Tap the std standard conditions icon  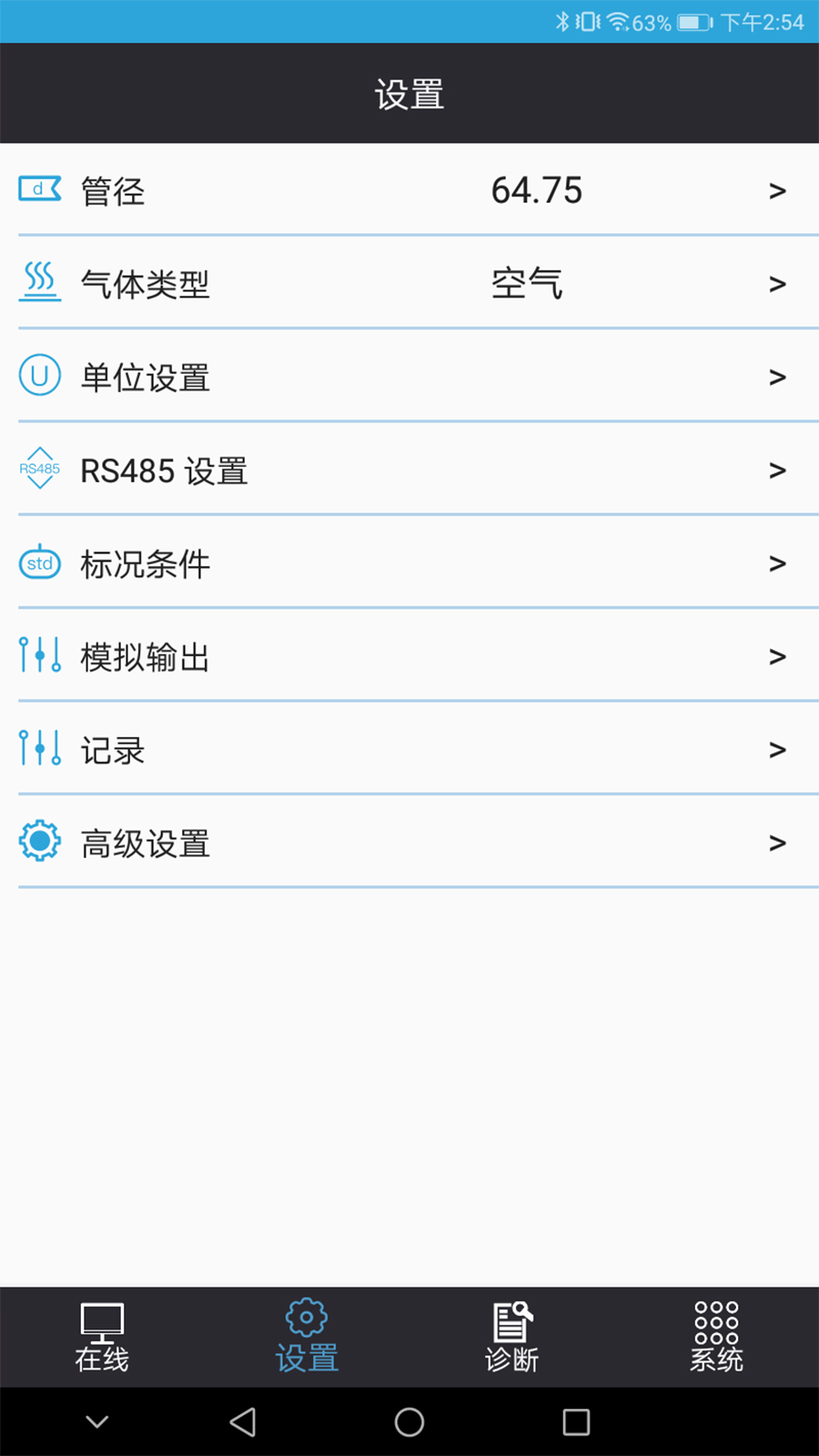tap(39, 563)
